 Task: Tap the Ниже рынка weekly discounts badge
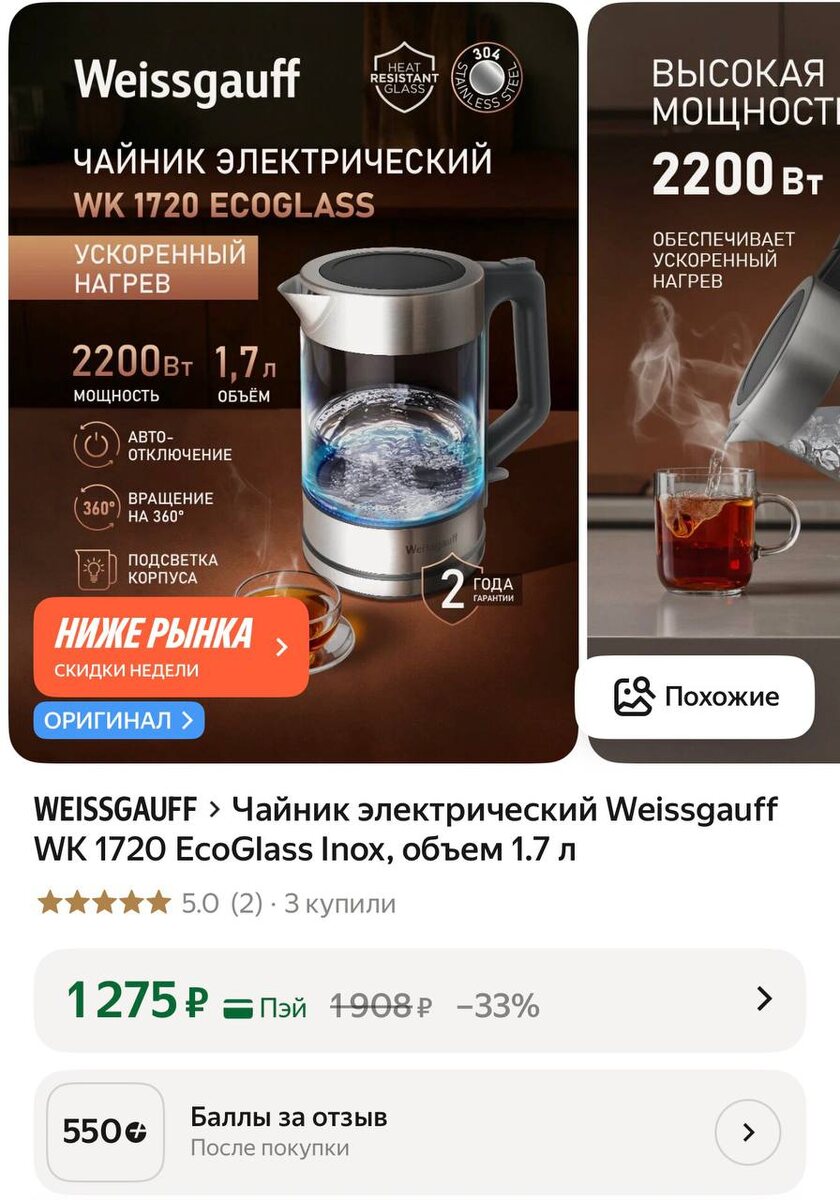(x=171, y=647)
